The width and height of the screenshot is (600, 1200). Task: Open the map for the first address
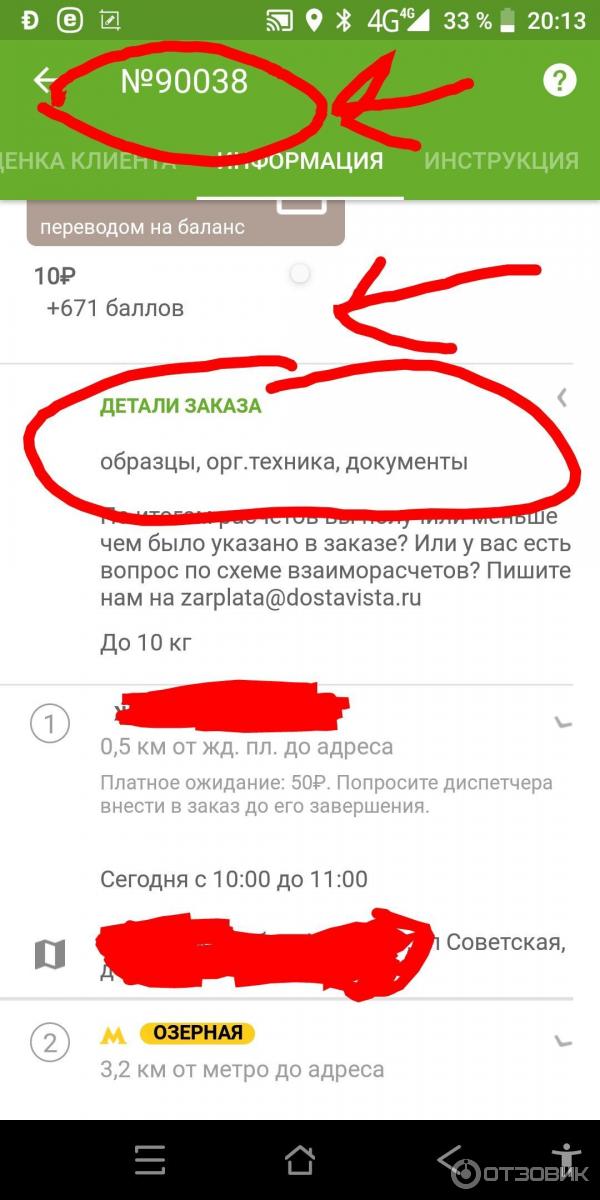click(x=50, y=955)
